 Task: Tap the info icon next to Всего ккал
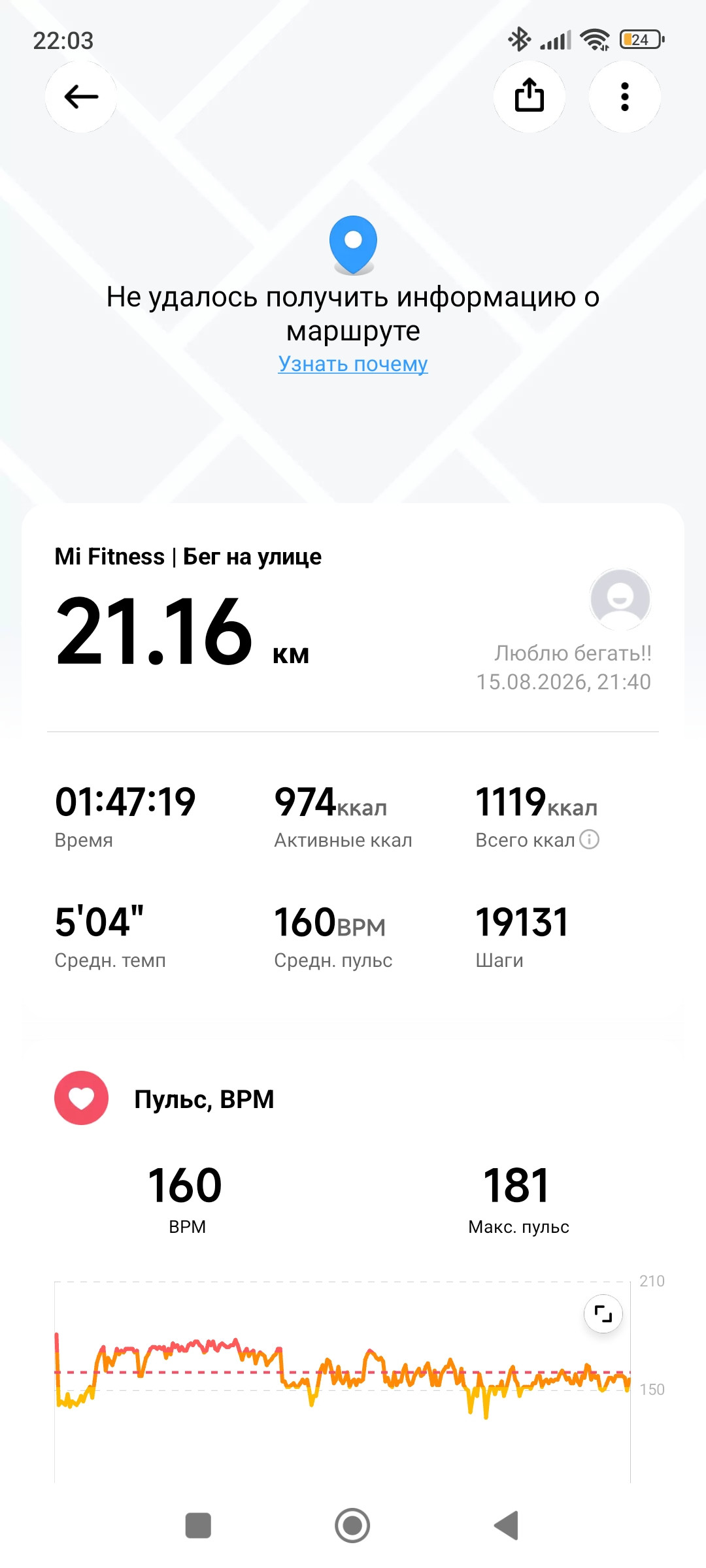point(590,840)
